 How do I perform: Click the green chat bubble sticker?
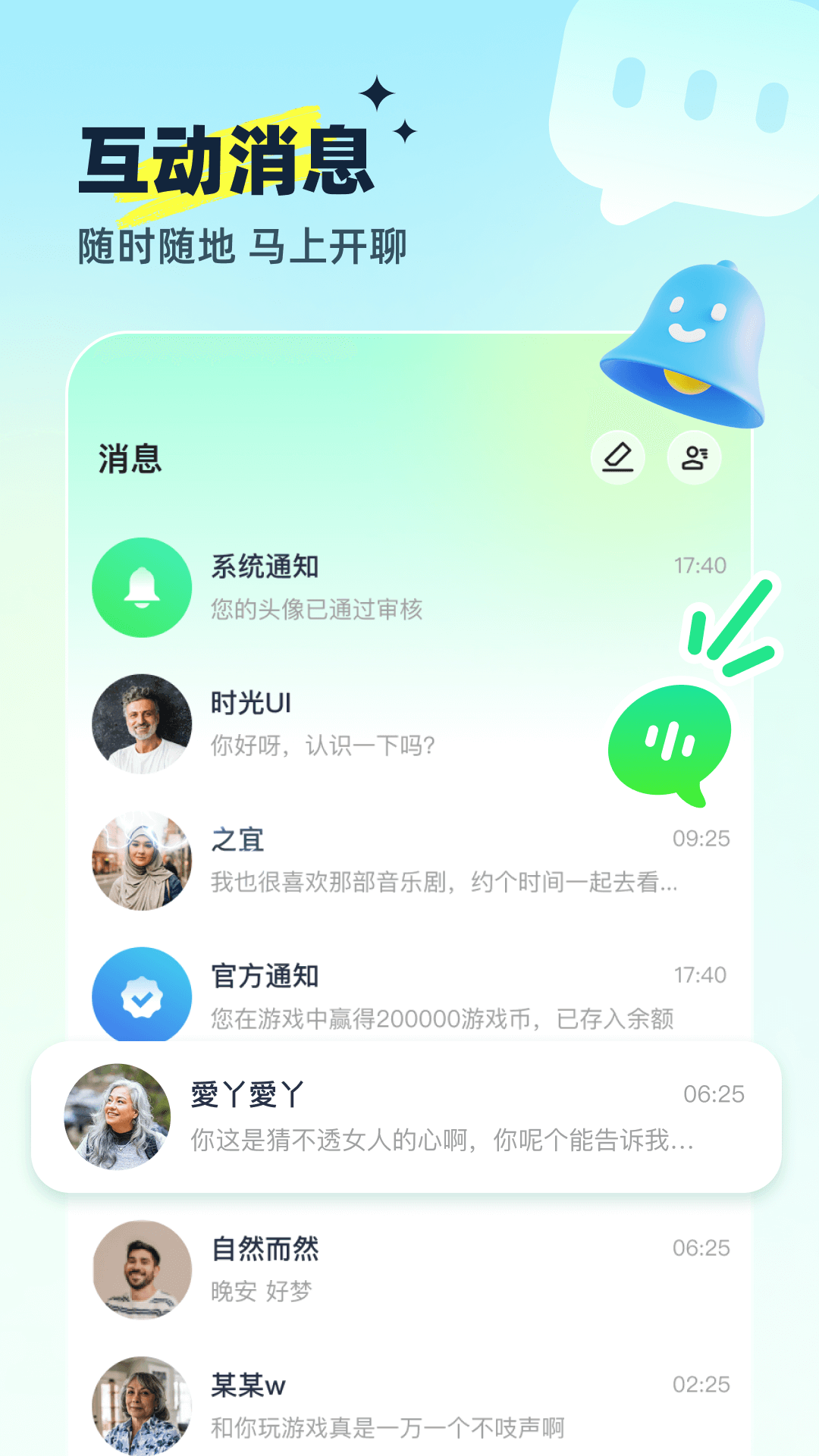point(667,739)
